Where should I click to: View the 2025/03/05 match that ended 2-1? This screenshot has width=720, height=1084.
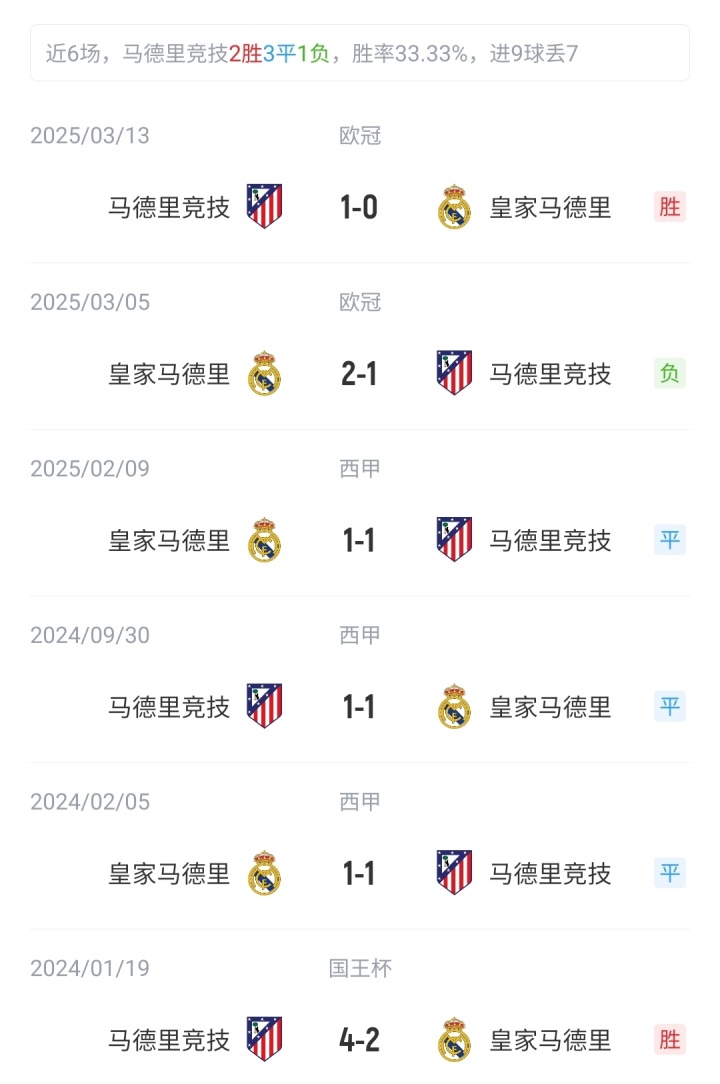coord(359,373)
